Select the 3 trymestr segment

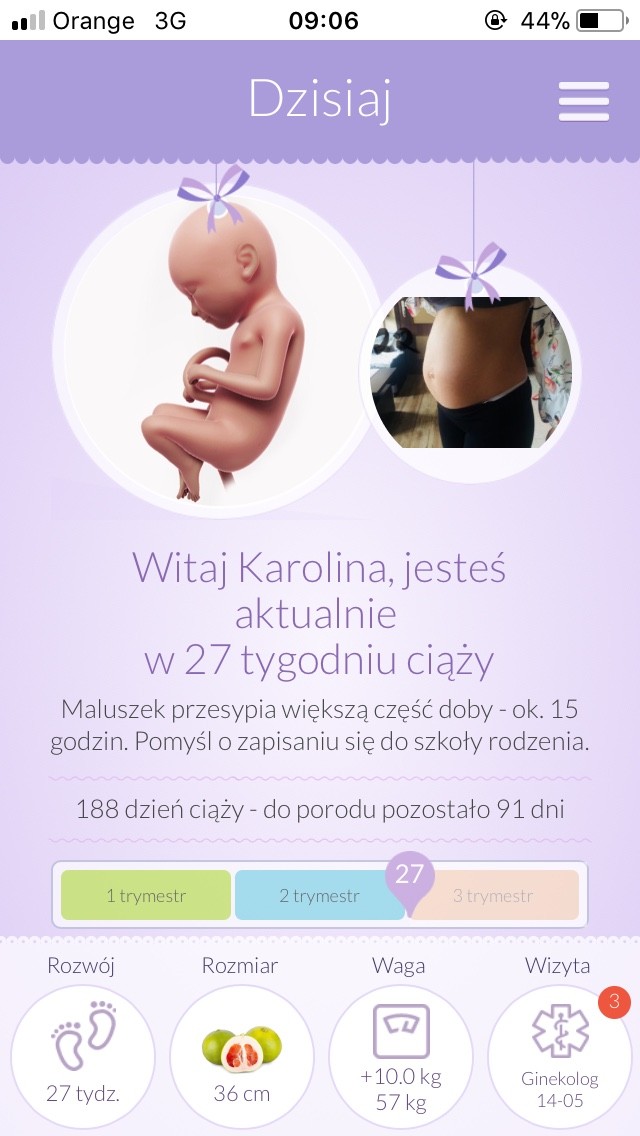coord(497,895)
